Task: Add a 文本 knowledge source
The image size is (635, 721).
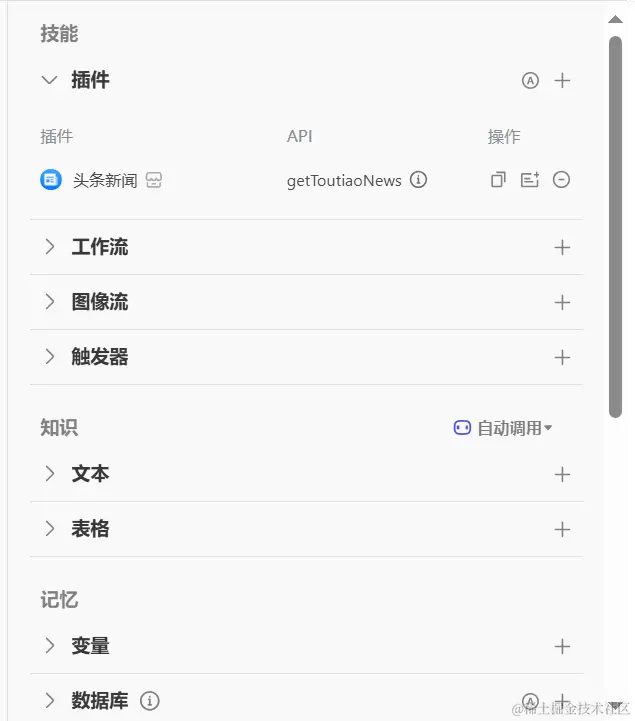Action: pyautogui.click(x=562, y=474)
